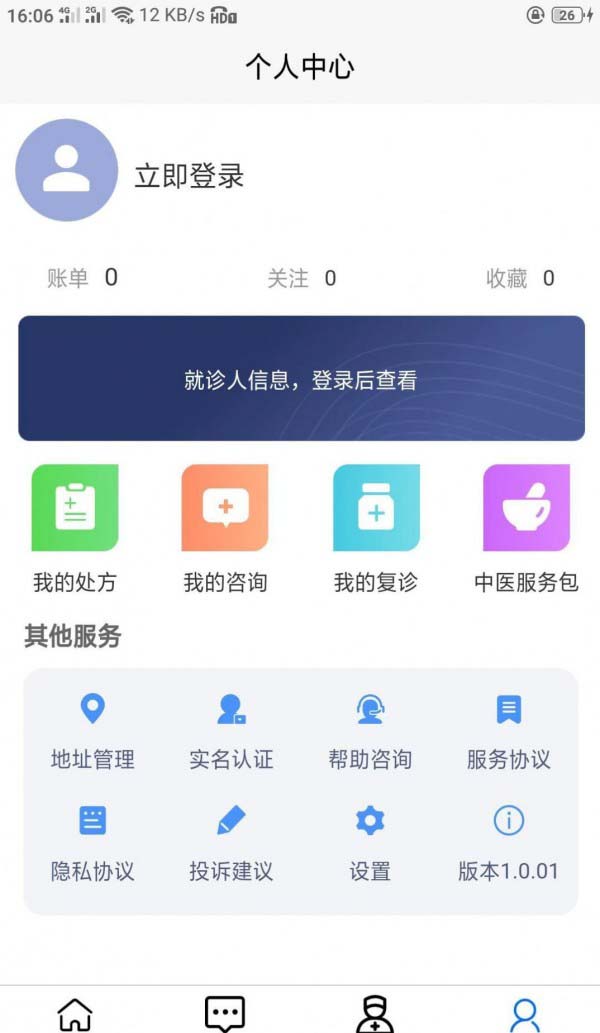This screenshot has height=1033, width=600.
Task: Open the 关注 following count
Action: [302, 278]
